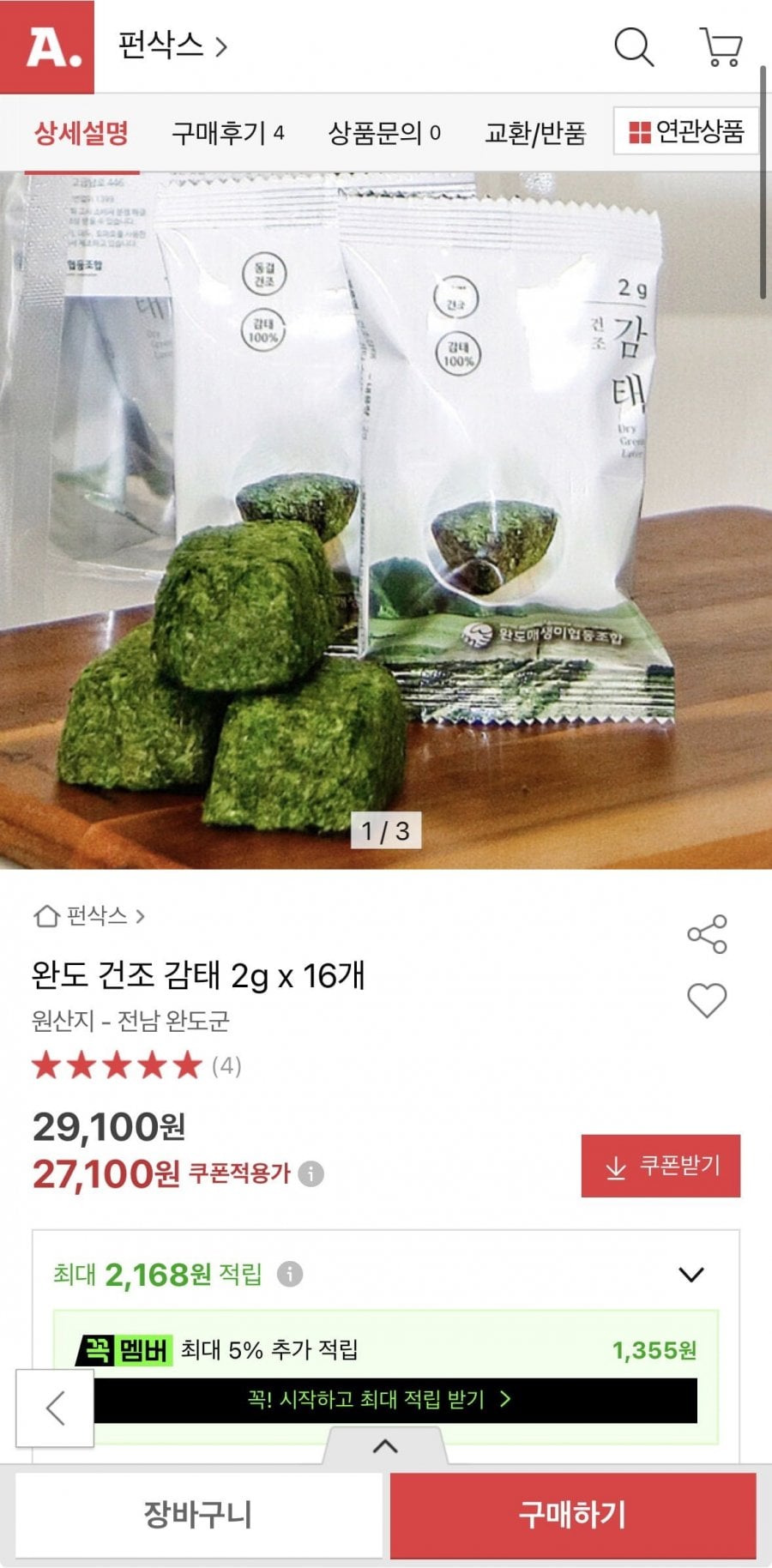
Task: Add item to 장바구니
Action: coord(198,1514)
